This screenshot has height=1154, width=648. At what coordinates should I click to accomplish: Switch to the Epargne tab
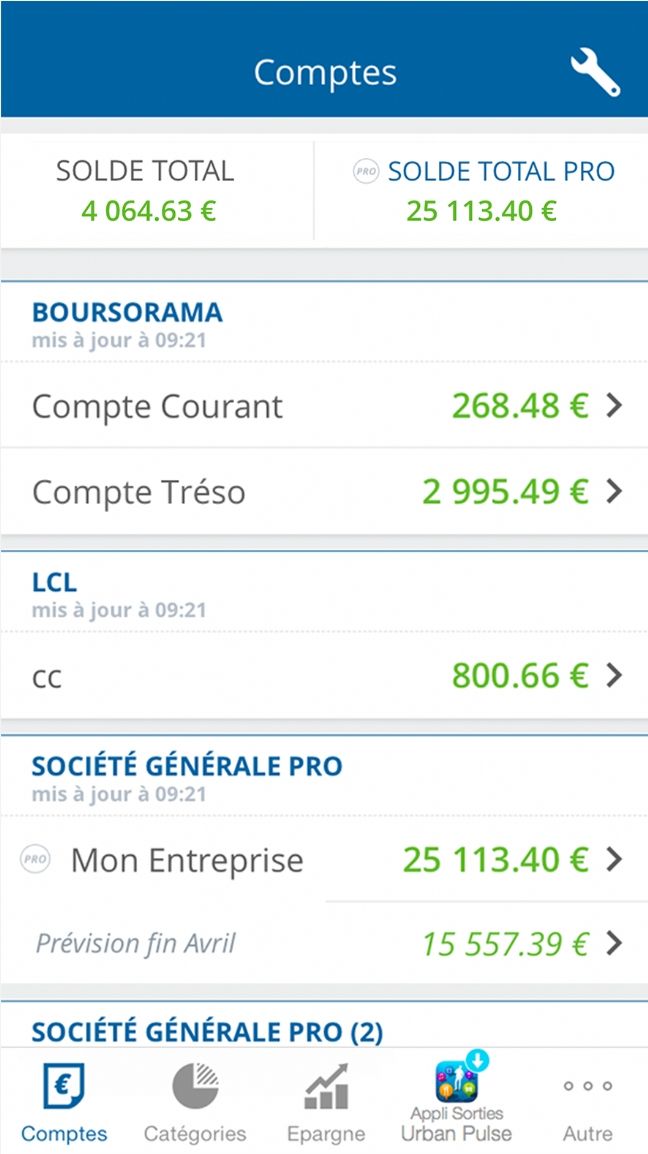325,1101
